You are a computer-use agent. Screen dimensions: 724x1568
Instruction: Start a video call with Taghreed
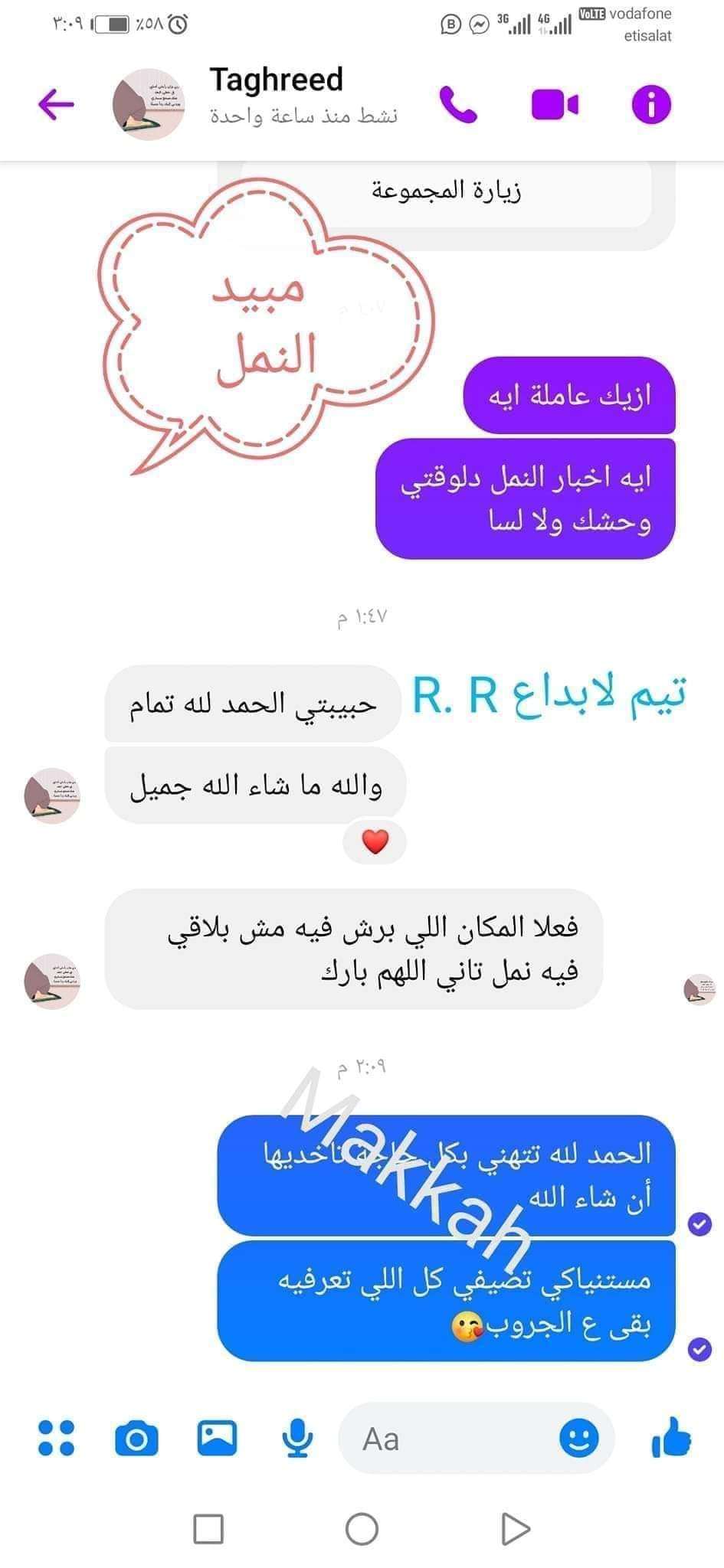555,104
